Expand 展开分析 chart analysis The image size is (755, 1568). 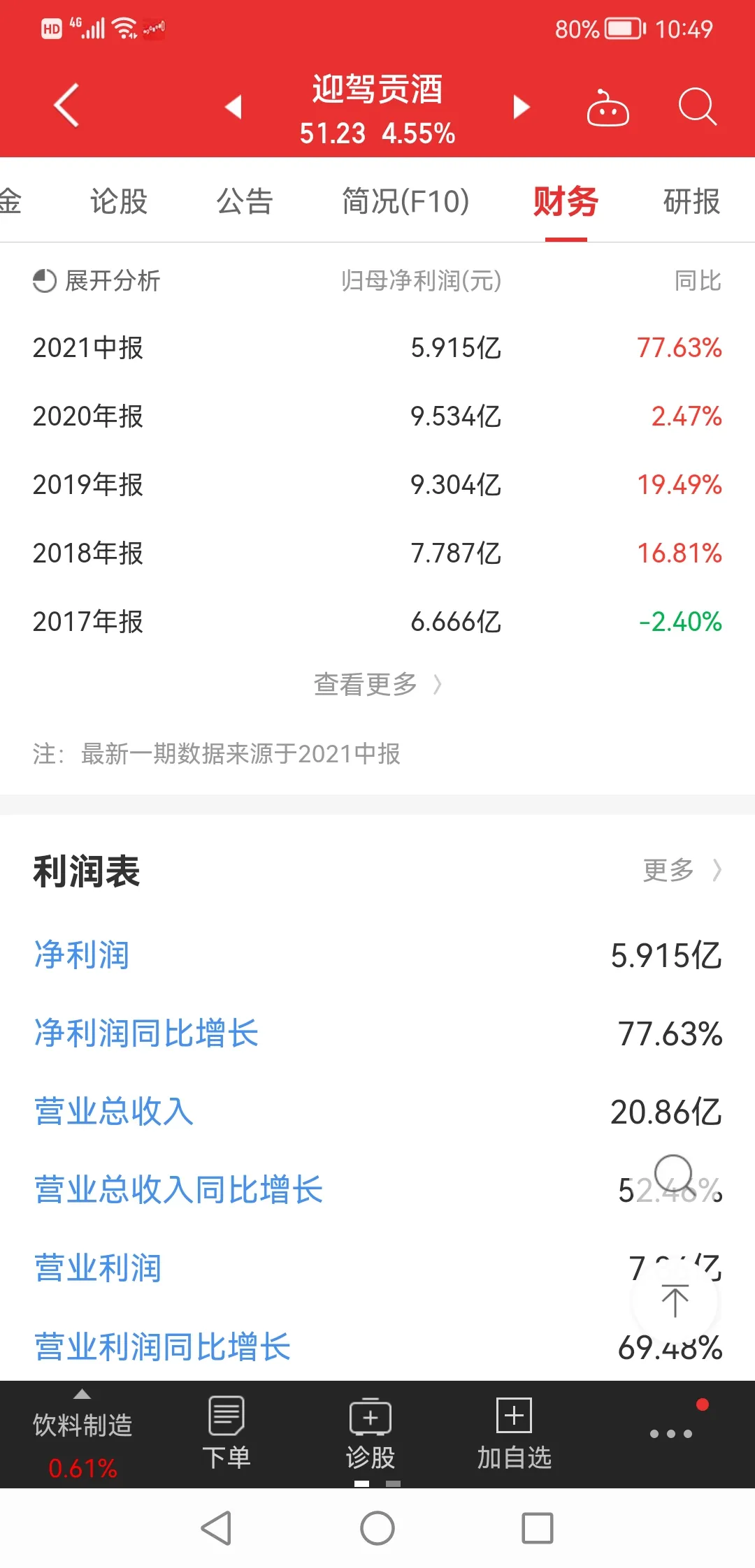pos(97,281)
